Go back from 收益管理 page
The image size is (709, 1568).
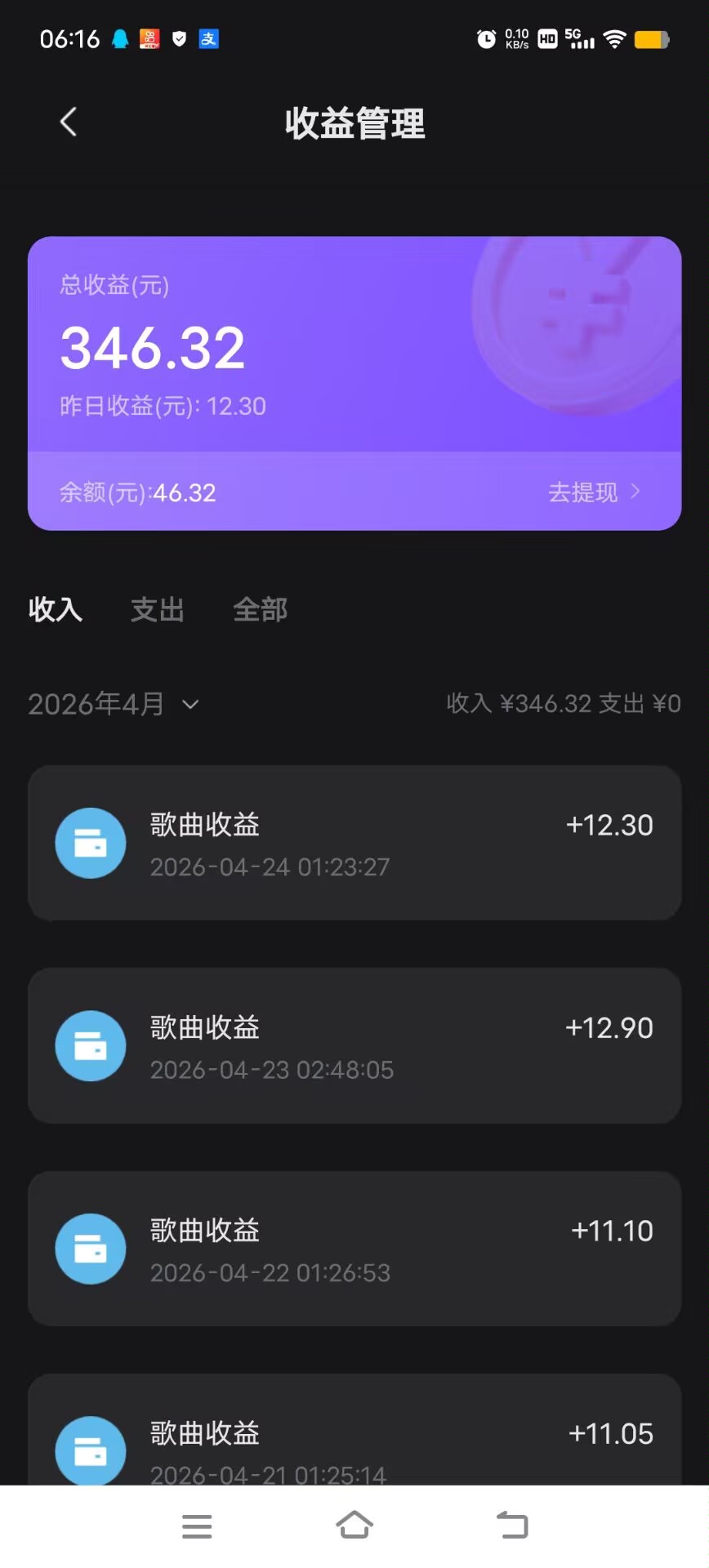pos(69,122)
